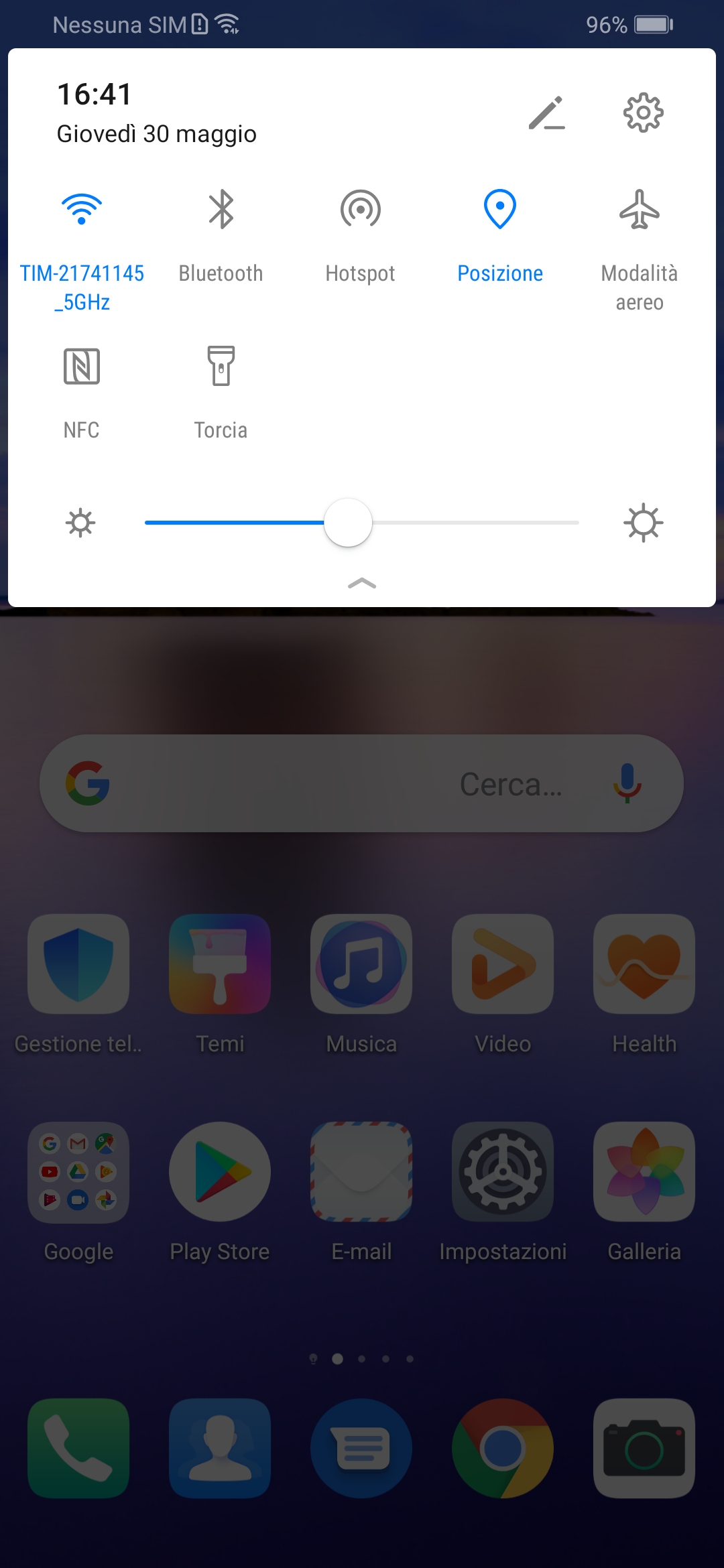Toggle the TIM-21741145_5GHz Wi-Fi tile

point(82,209)
